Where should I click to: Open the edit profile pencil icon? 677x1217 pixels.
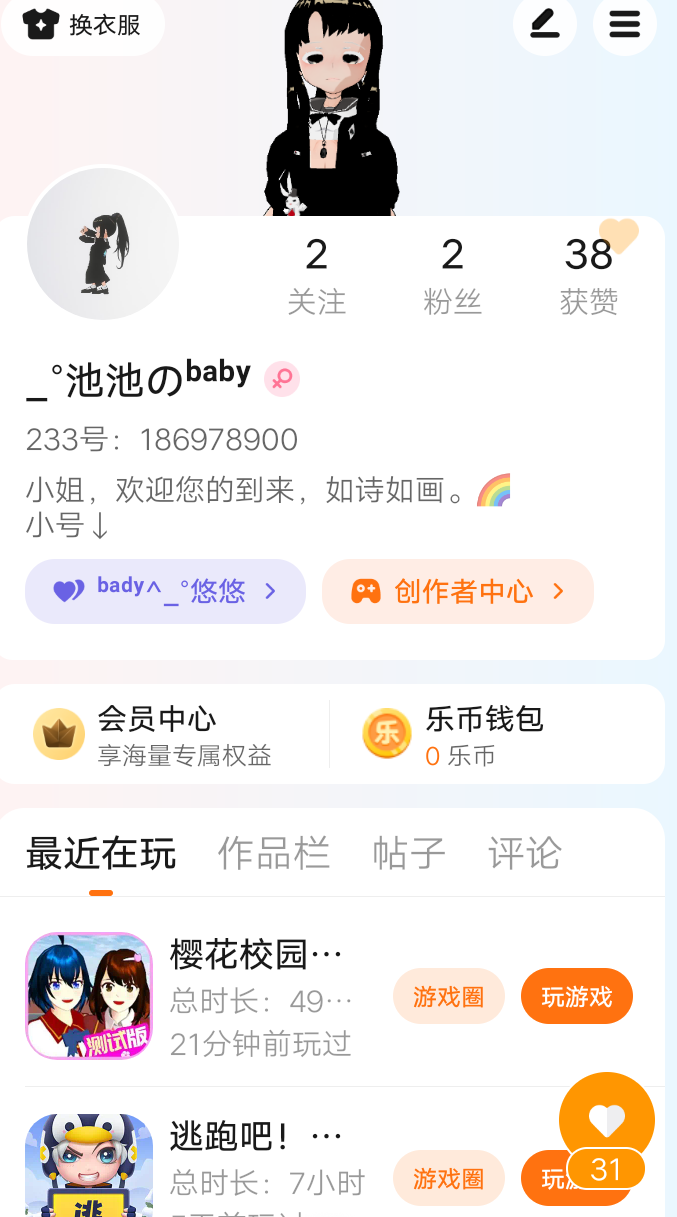point(545,23)
